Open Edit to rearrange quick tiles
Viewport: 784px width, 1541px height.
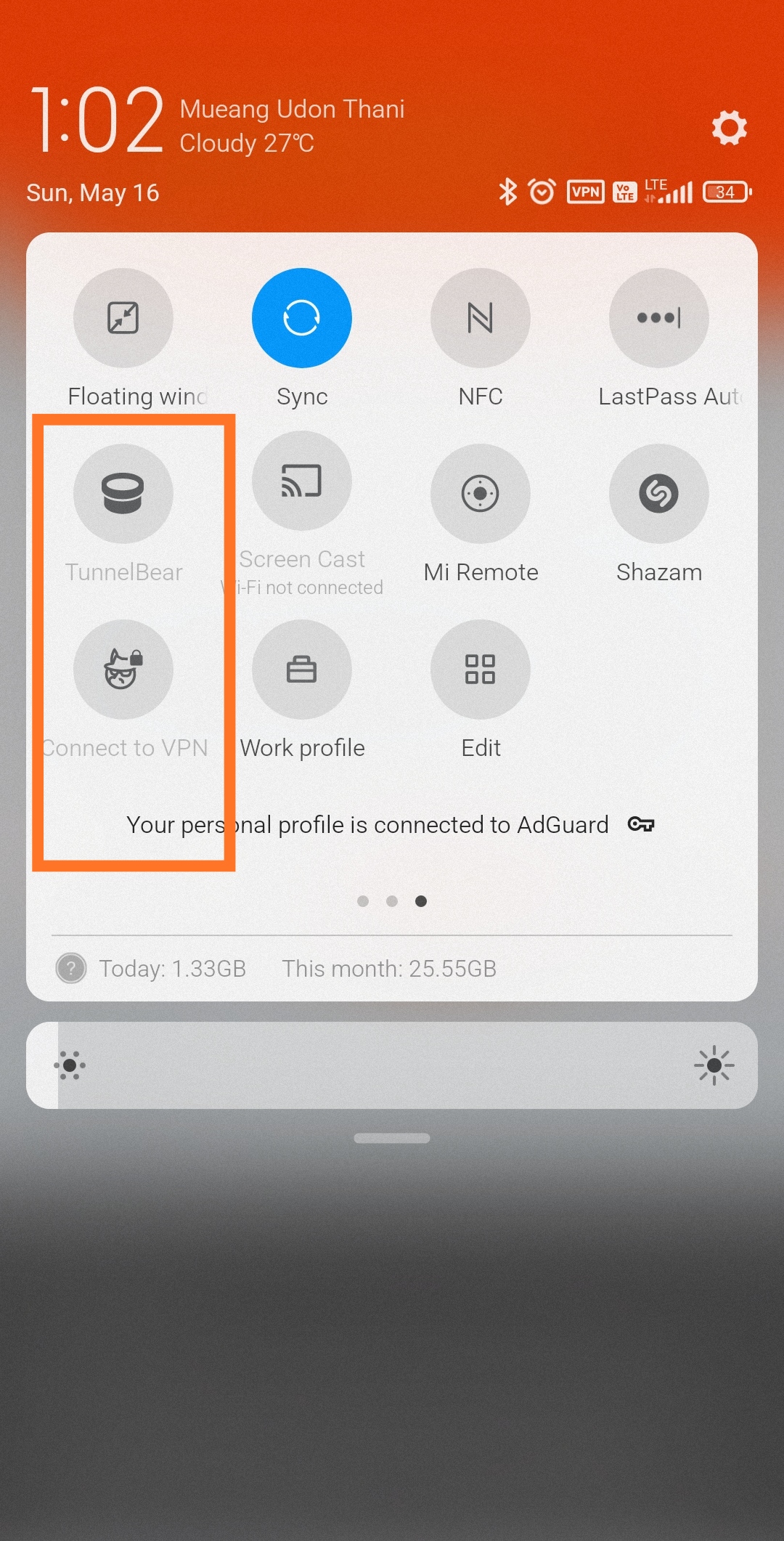(481, 670)
